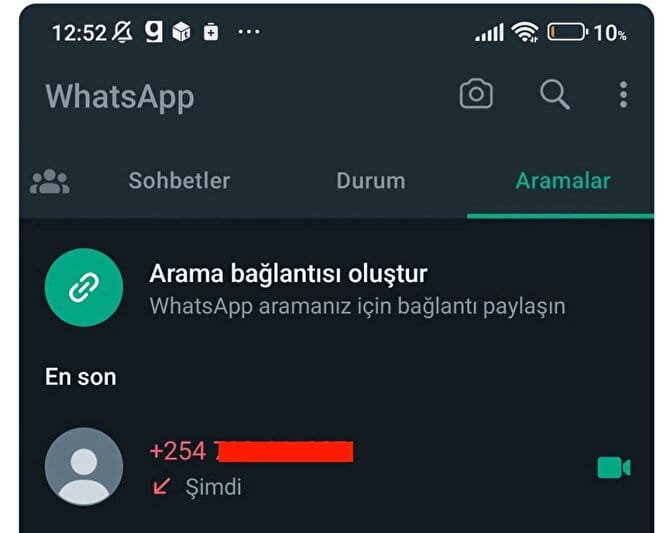Viewport: 670px width, 533px height.
Task: View the +254 caller's profile picture
Action: (84, 467)
